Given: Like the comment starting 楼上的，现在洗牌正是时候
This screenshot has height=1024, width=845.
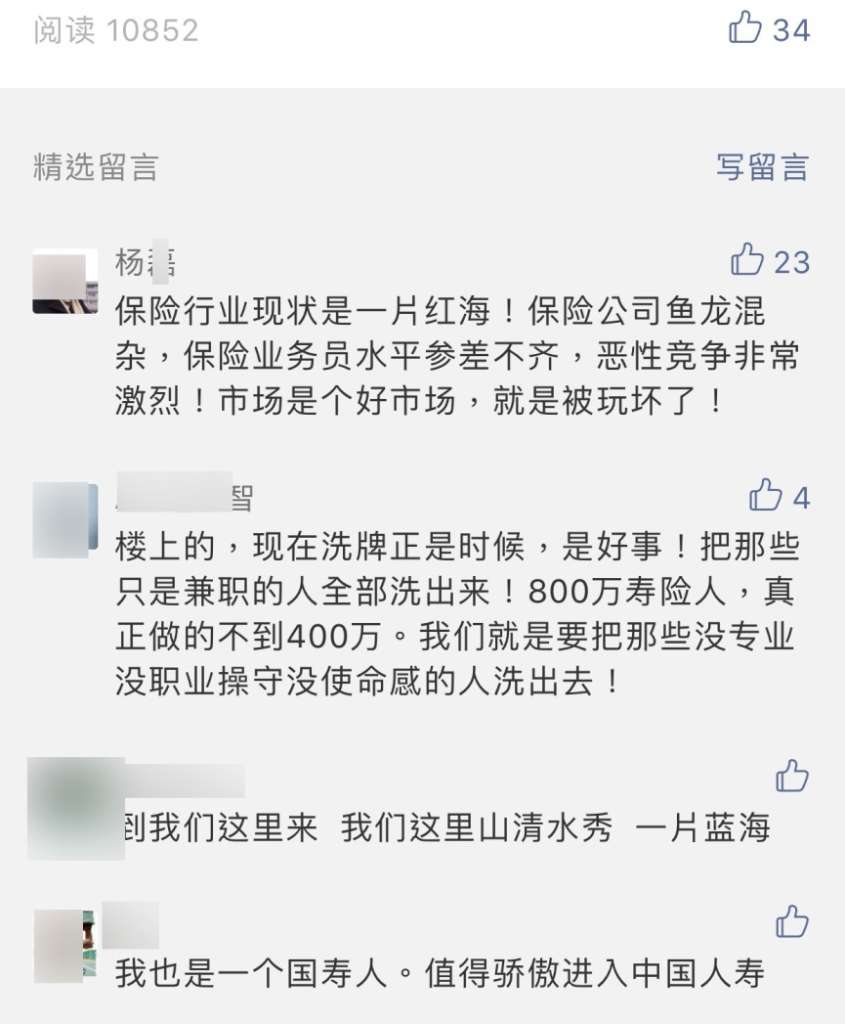Looking at the screenshot, I should [766, 495].
